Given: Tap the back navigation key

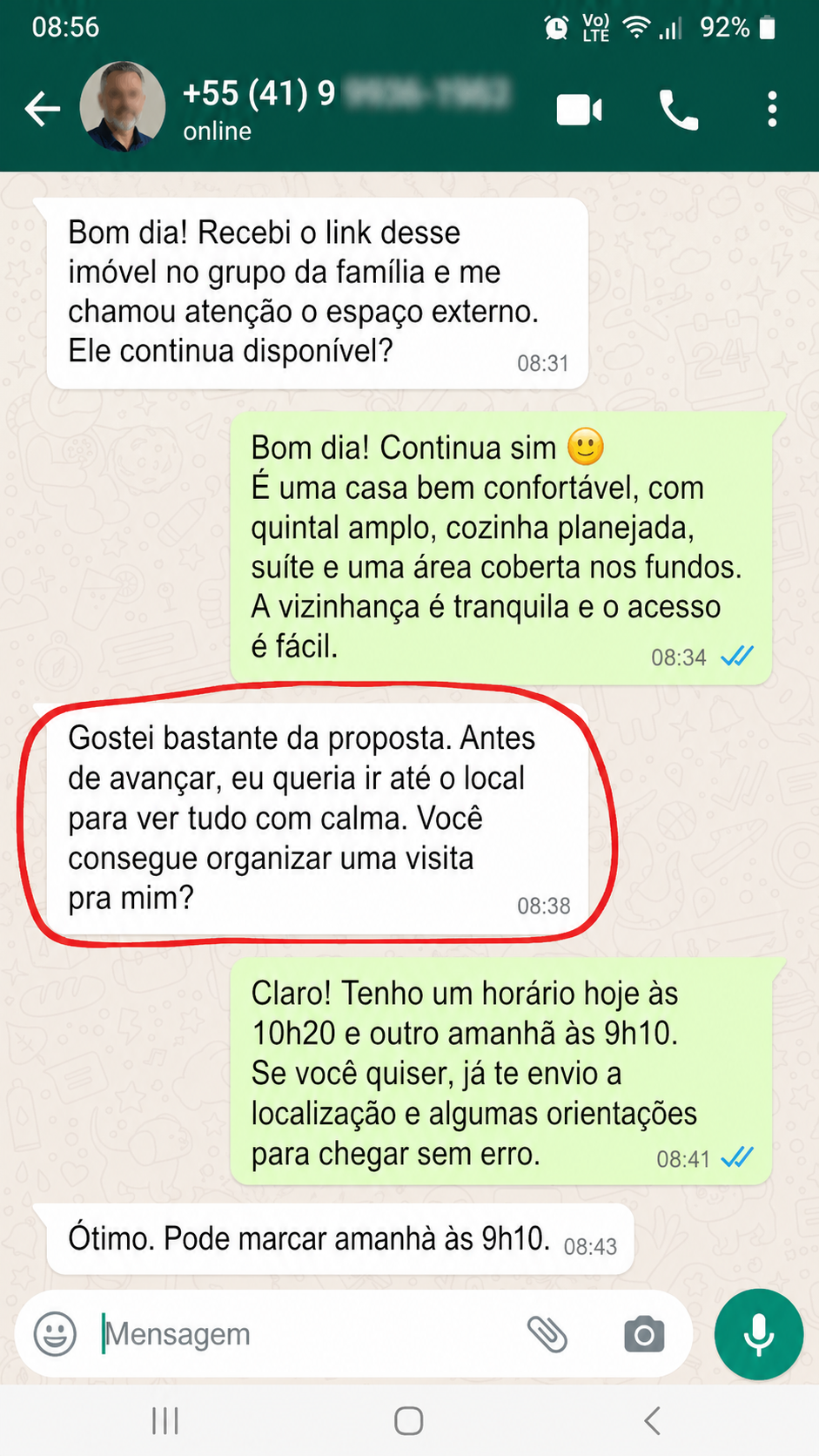Looking at the screenshot, I should pyautogui.click(x=651, y=1419).
